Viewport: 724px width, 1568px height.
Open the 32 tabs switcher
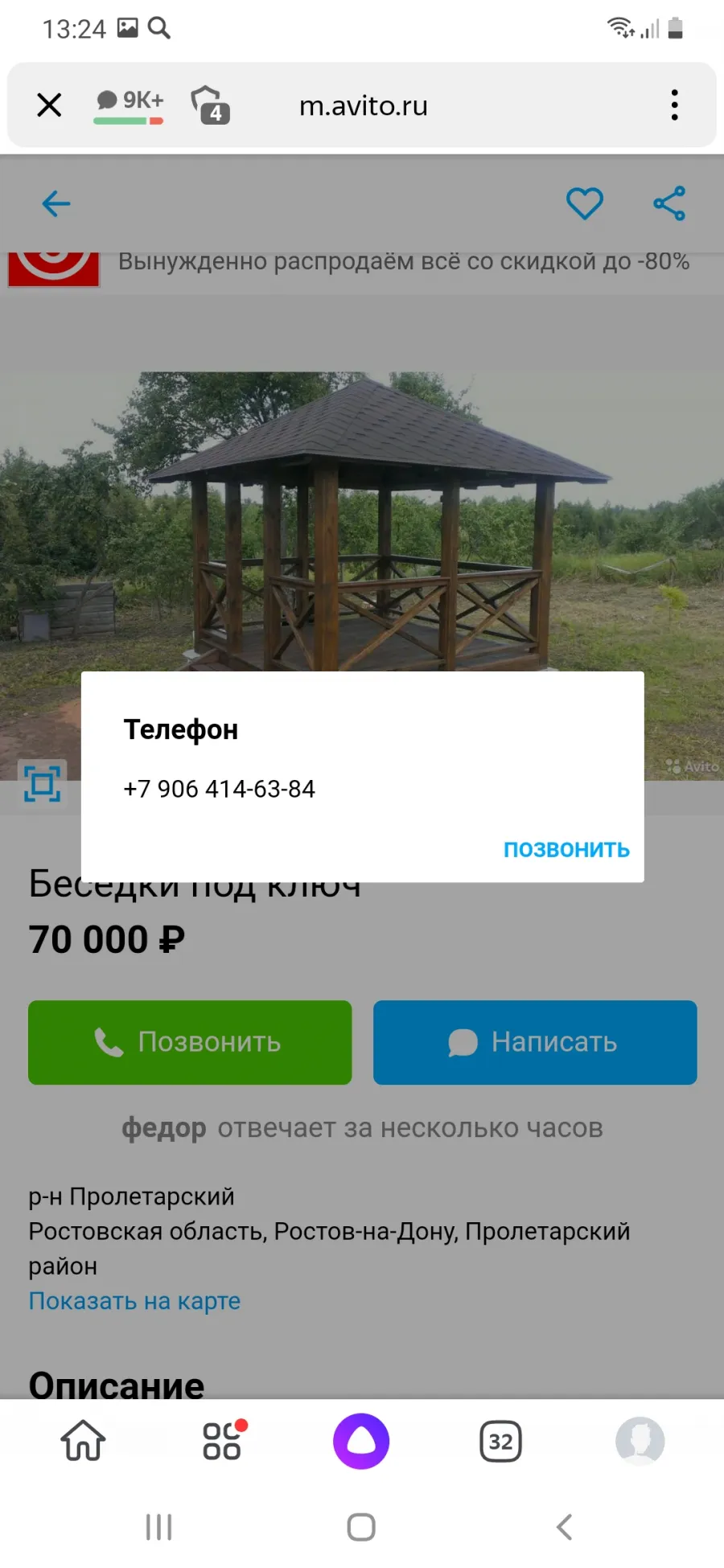pyautogui.click(x=500, y=1441)
